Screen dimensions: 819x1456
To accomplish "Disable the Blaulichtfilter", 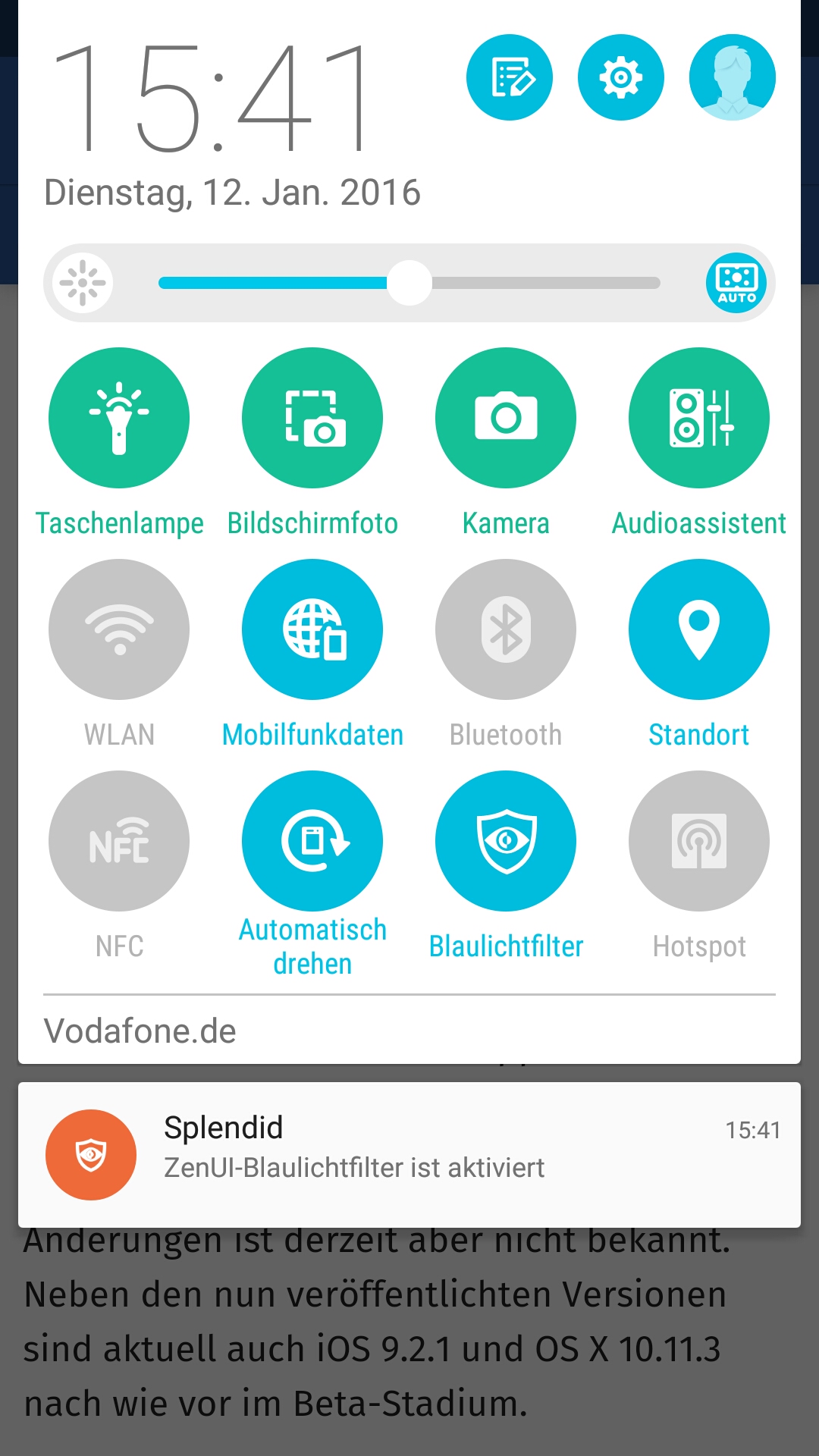I will pyautogui.click(x=506, y=841).
